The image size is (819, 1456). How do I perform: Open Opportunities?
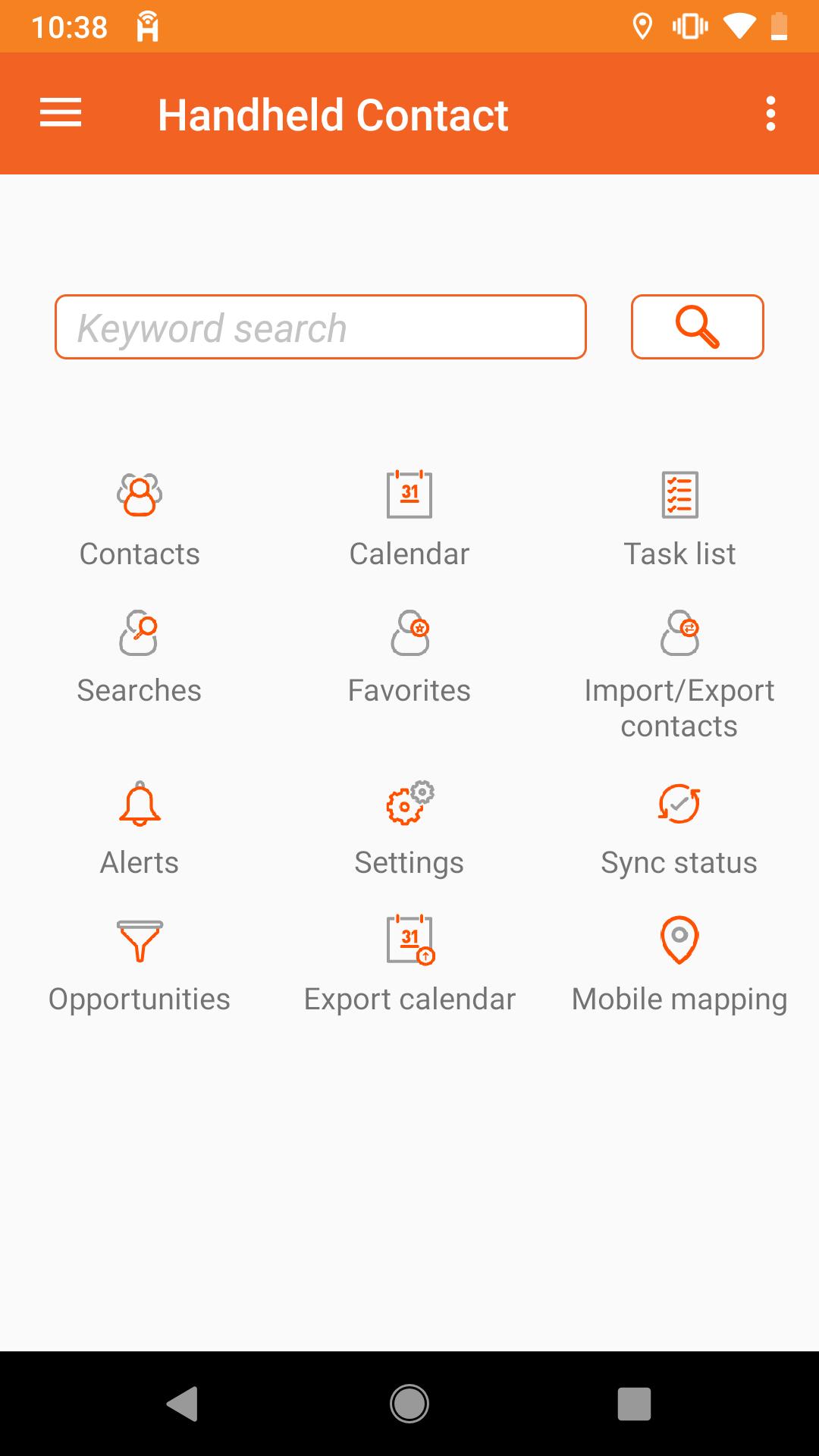click(x=140, y=965)
